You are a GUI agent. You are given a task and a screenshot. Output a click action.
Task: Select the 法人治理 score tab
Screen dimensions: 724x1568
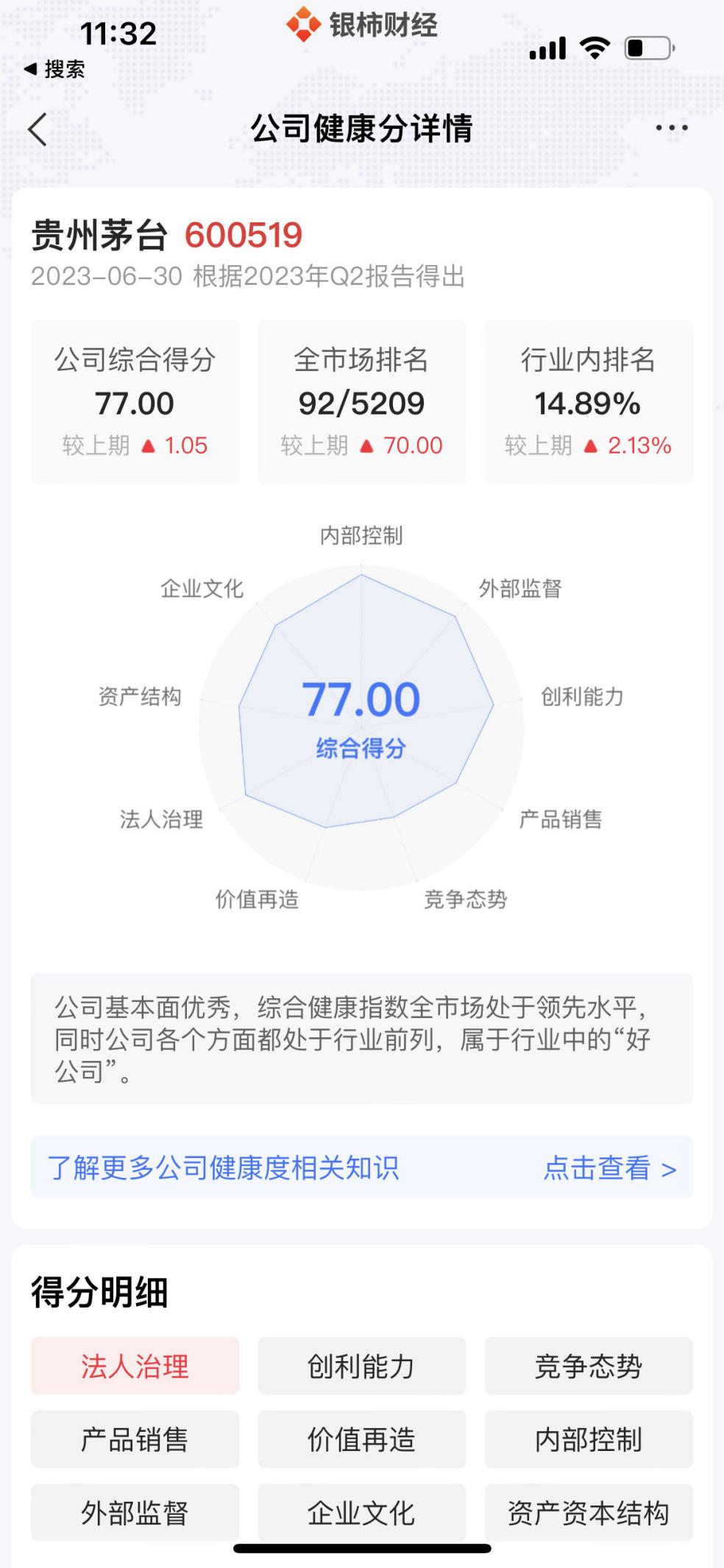[135, 1366]
